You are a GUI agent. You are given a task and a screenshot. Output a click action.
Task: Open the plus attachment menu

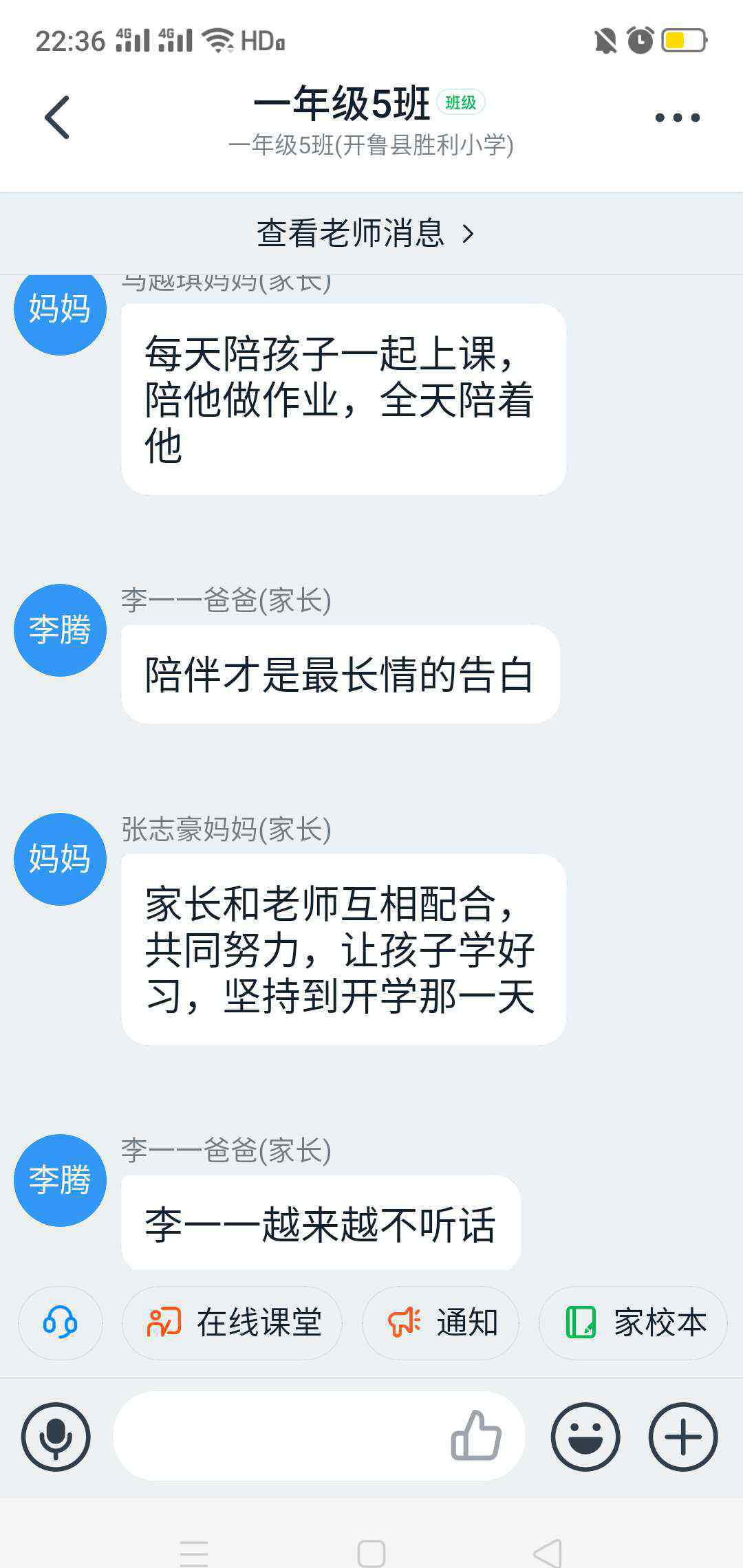(683, 1437)
